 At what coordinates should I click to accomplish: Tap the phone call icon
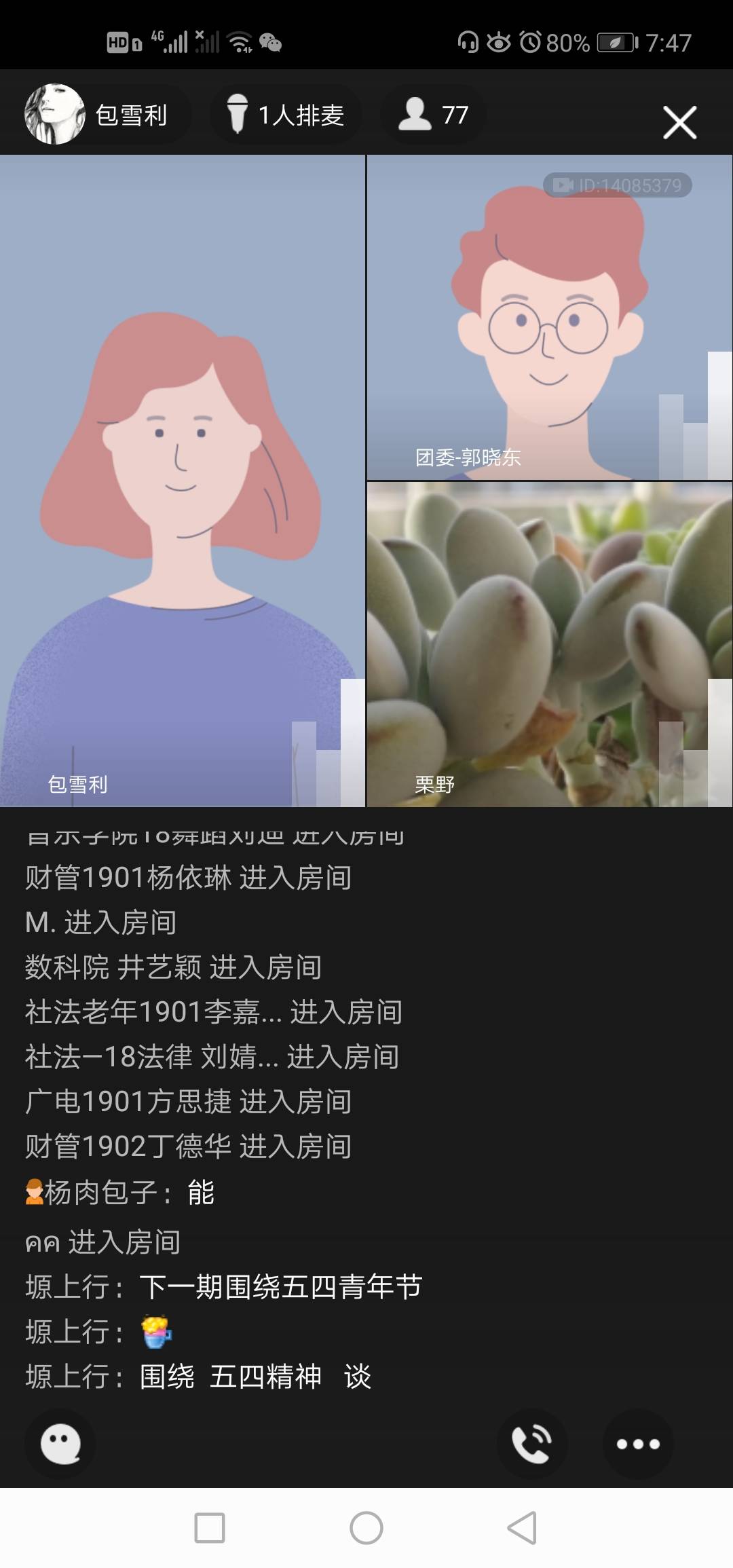(x=531, y=1443)
